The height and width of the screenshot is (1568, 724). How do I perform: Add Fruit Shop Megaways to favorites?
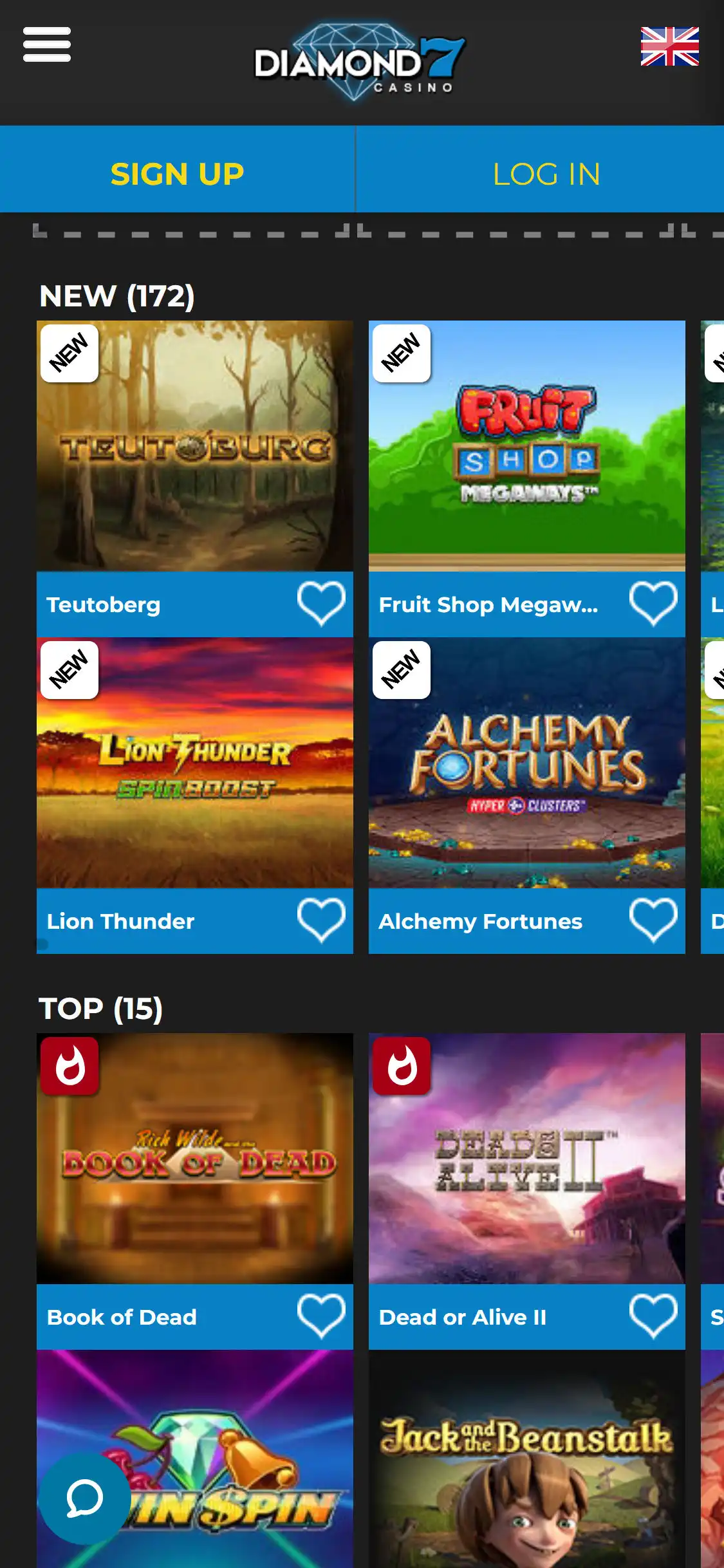click(653, 604)
